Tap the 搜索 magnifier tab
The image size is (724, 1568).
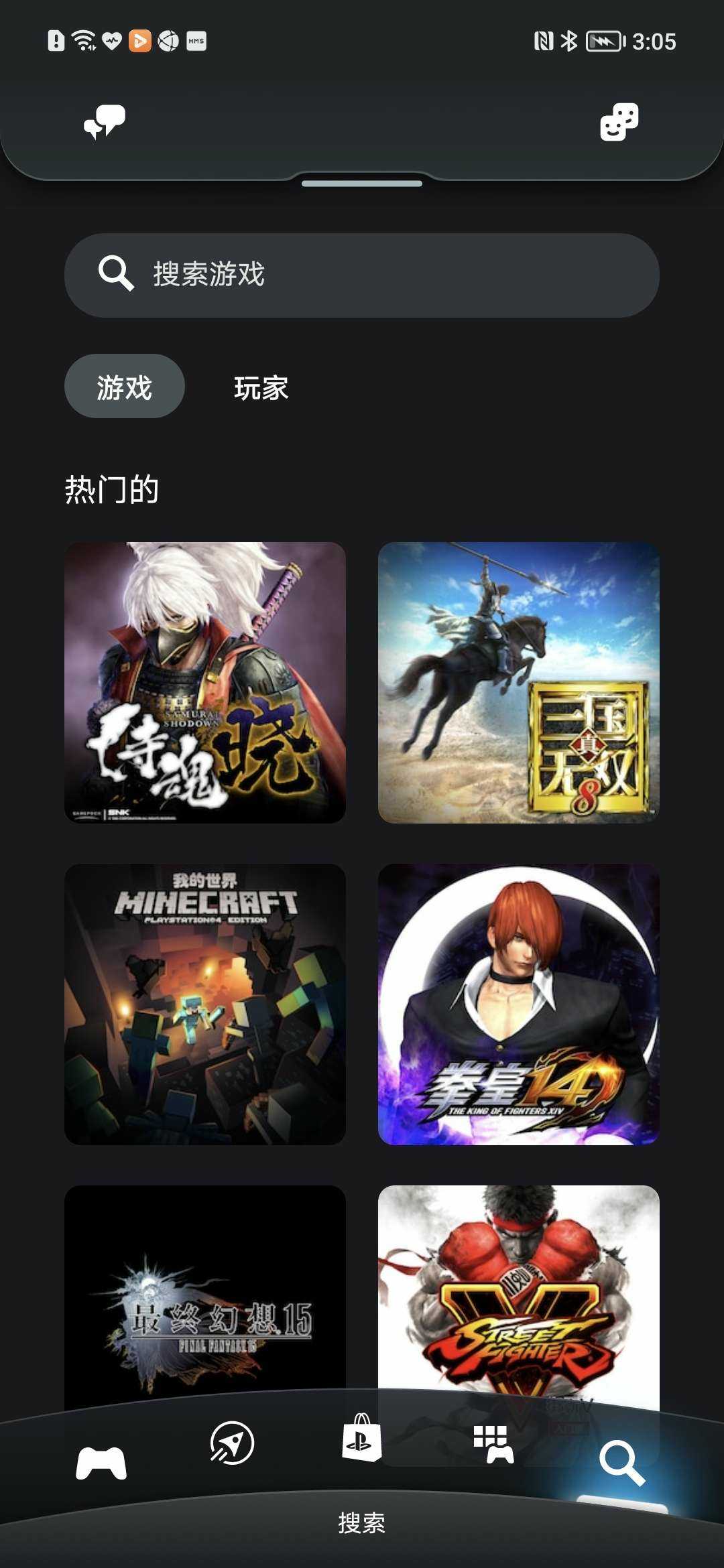pyautogui.click(x=622, y=1463)
